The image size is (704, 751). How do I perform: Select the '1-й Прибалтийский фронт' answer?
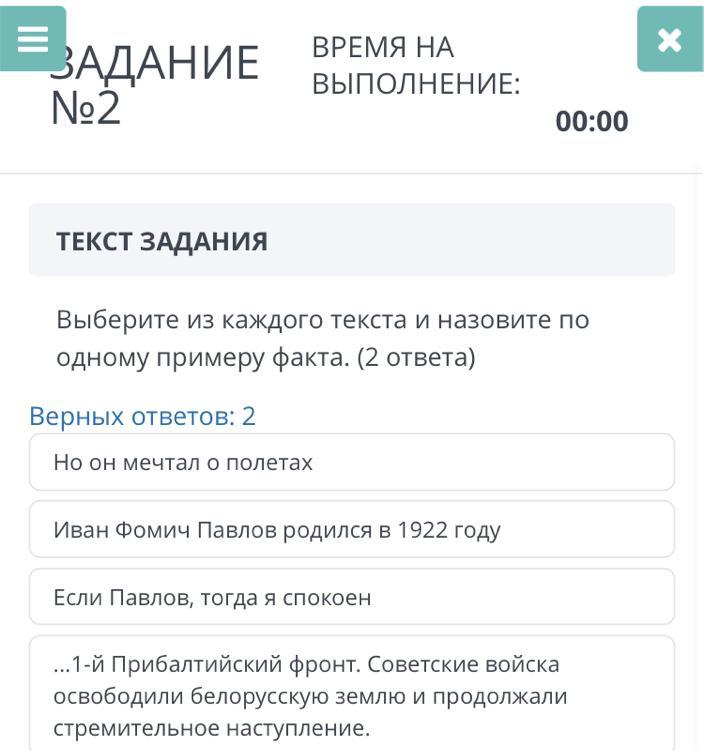click(351, 695)
